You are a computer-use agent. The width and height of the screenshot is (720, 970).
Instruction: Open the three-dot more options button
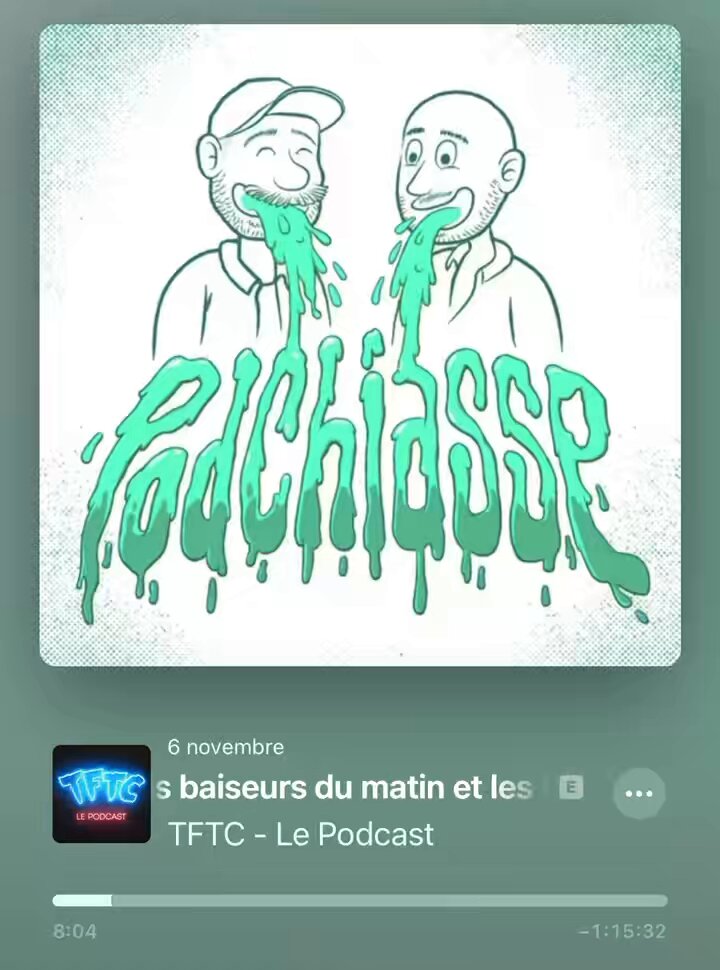639,793
